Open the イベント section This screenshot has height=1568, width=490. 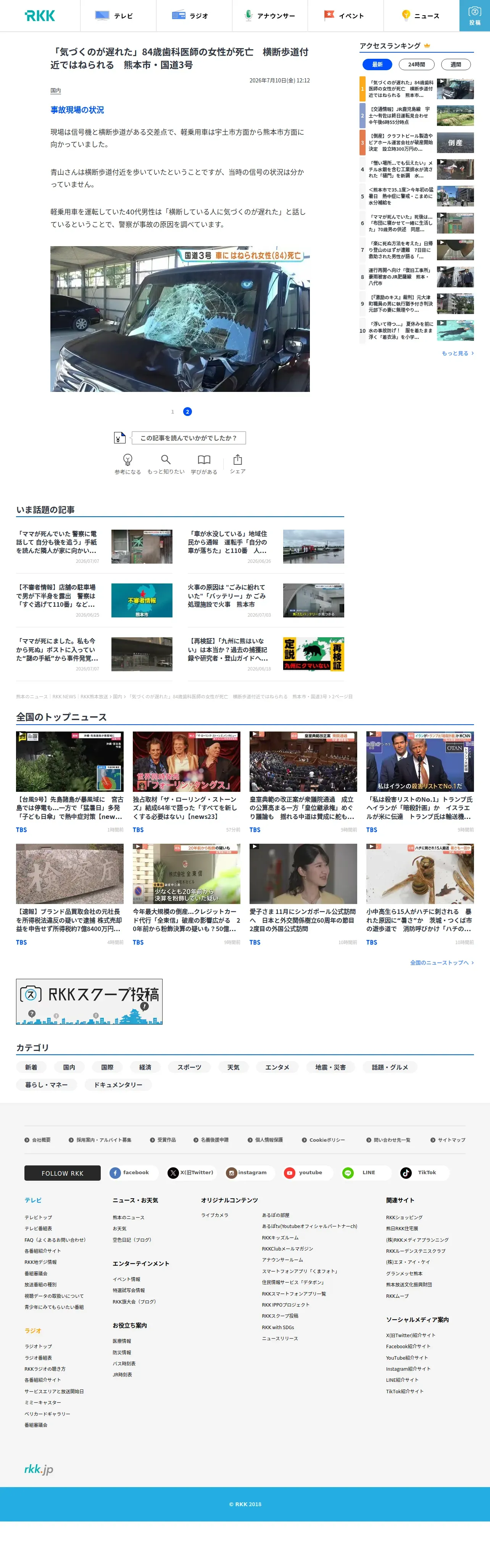(346, 15)
